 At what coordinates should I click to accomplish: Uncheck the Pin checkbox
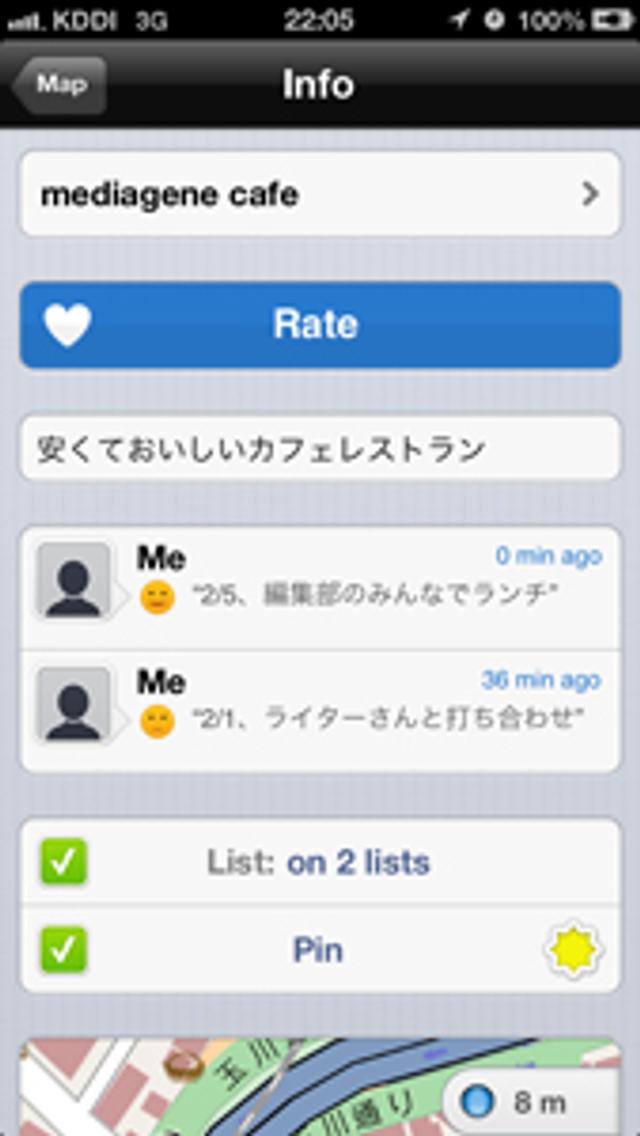[64, 949]
